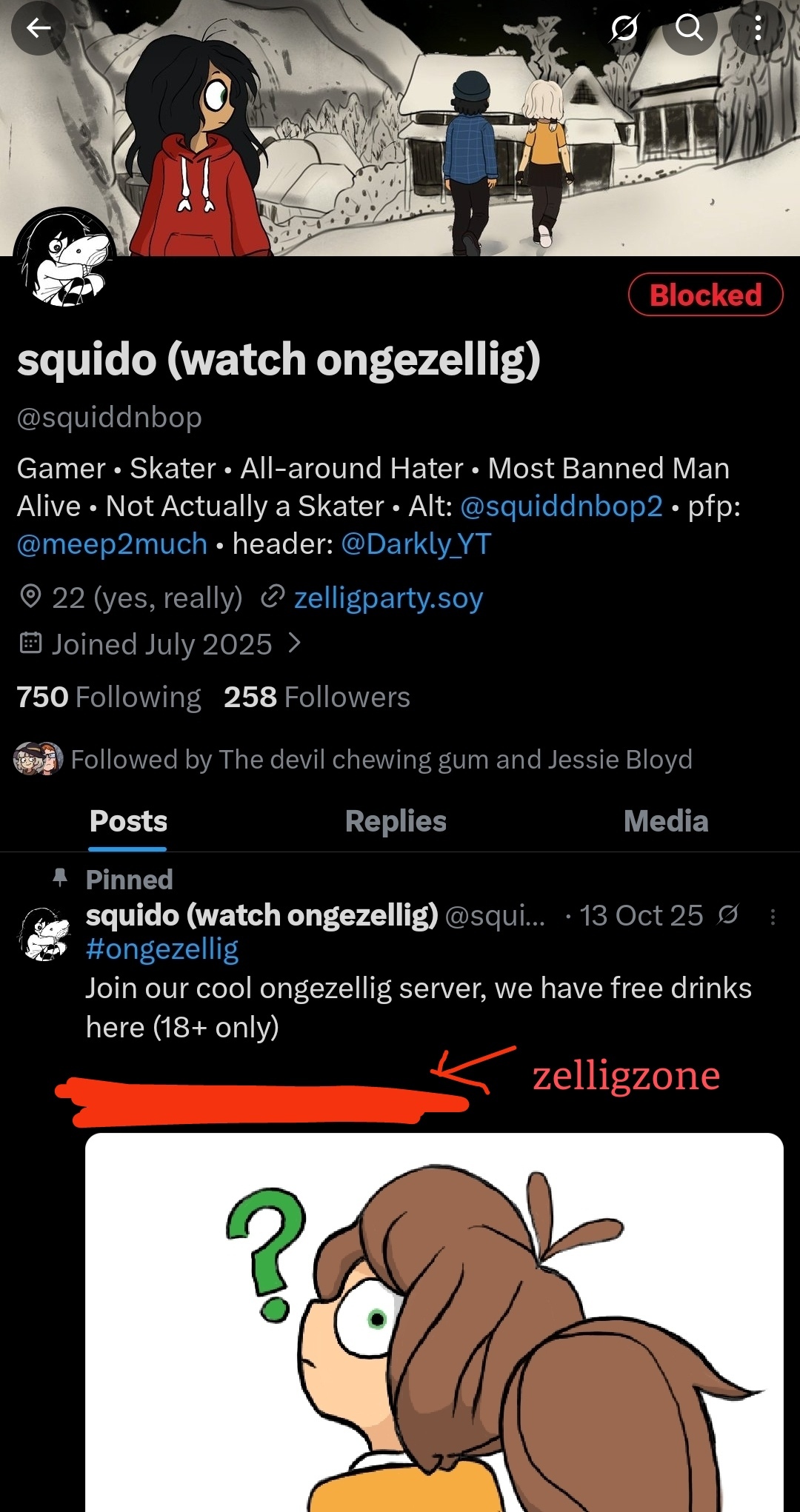800x1512 pixels.
Task: Open the @squiddnbop2 alt account link
Action: click(x=561, y=506)
